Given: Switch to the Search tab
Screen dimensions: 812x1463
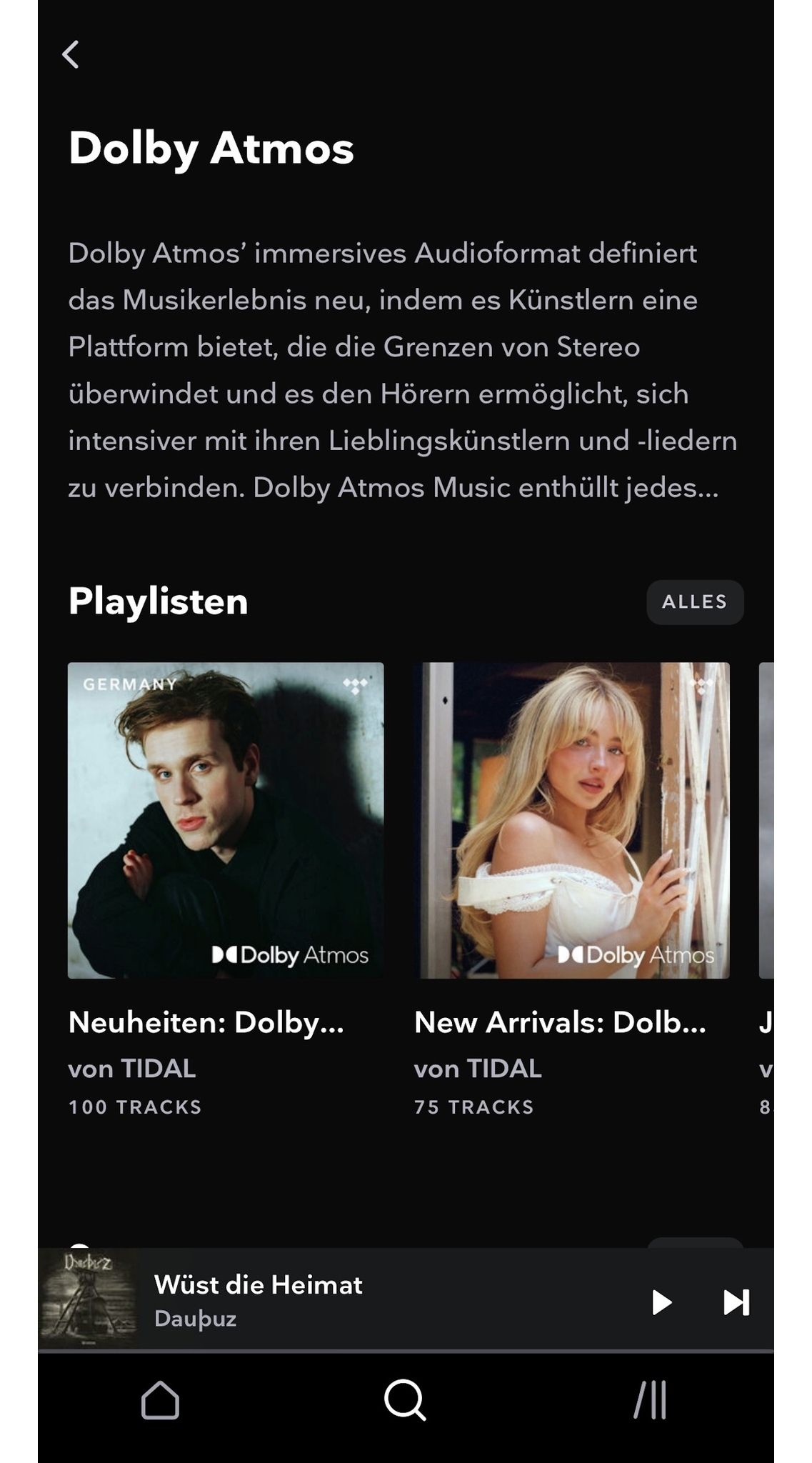Looking at the screenshot, I should coord(405,1399).
